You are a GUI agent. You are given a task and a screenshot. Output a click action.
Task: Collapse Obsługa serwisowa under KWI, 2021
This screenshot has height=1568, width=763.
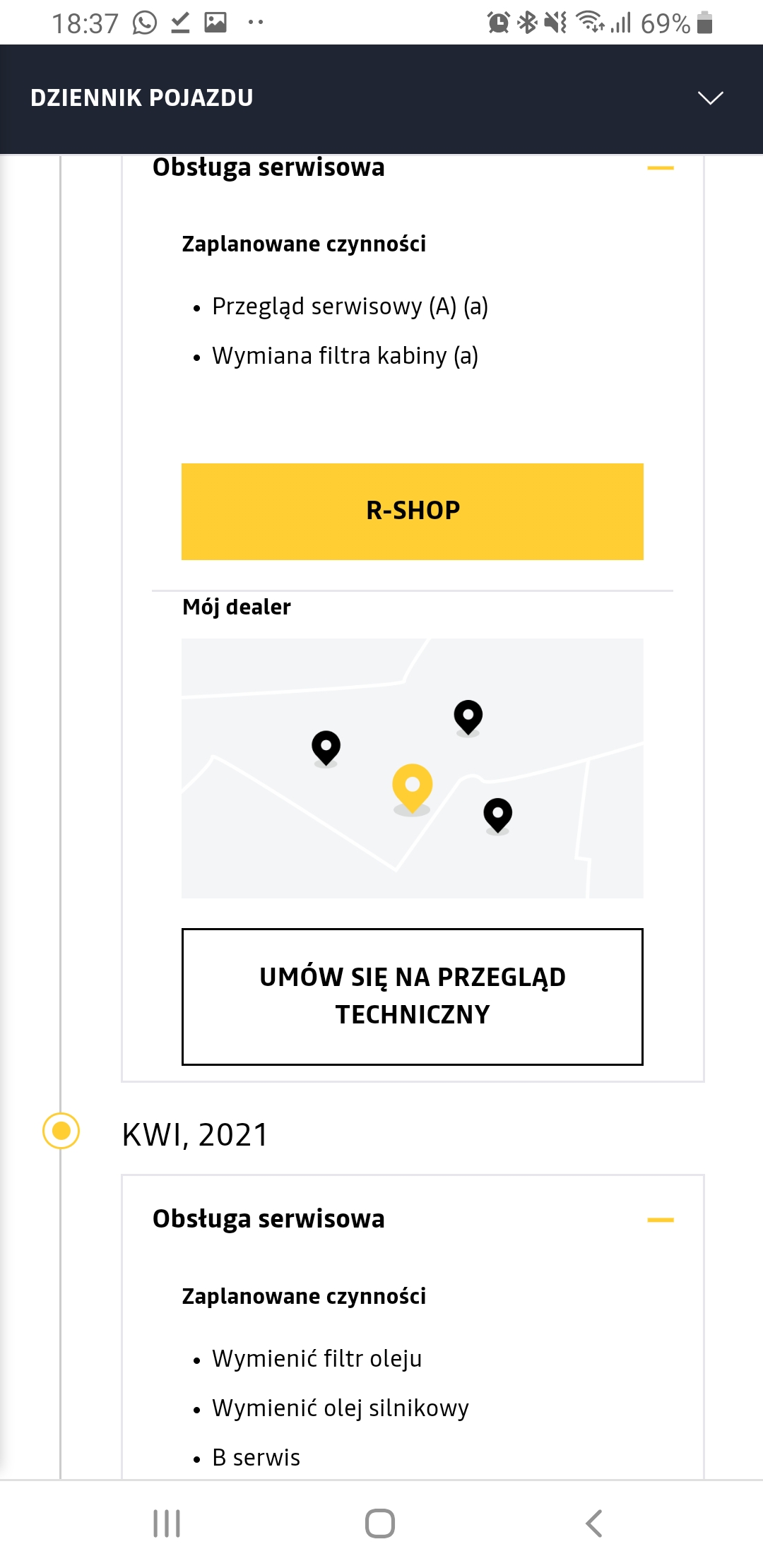click(x=660, y=1220)
